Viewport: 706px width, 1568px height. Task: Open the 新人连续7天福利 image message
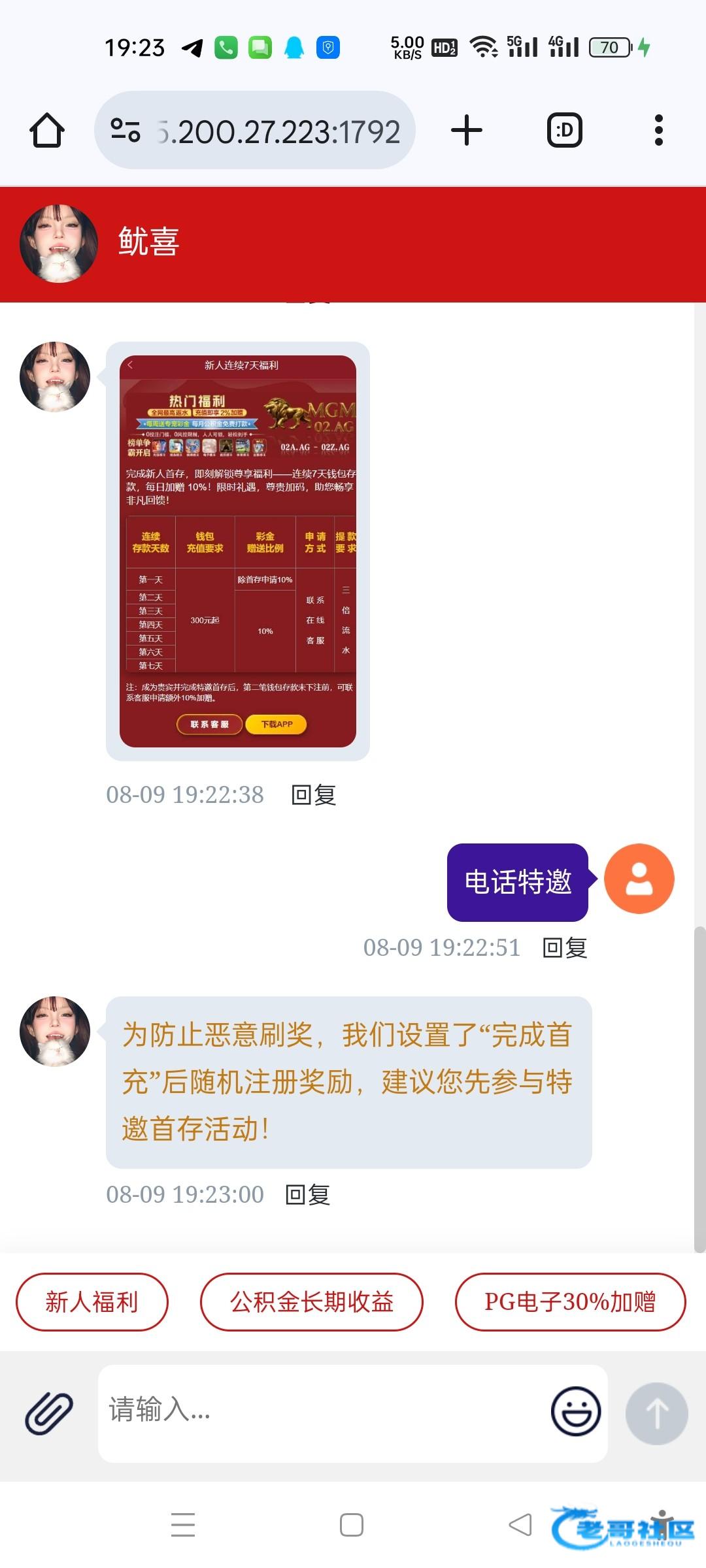click(238, 551)
